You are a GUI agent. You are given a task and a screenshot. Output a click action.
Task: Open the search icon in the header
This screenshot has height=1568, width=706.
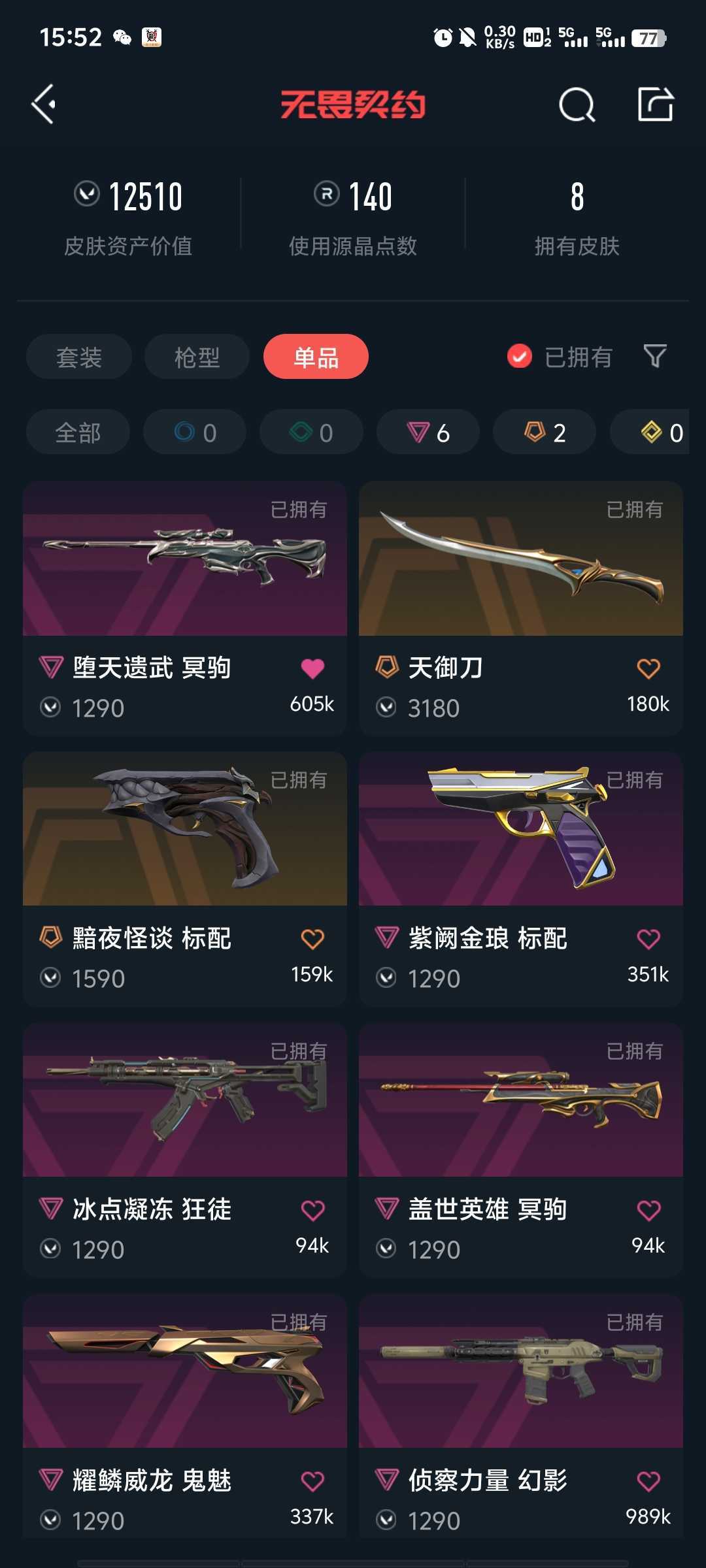[x=577, y=105]
